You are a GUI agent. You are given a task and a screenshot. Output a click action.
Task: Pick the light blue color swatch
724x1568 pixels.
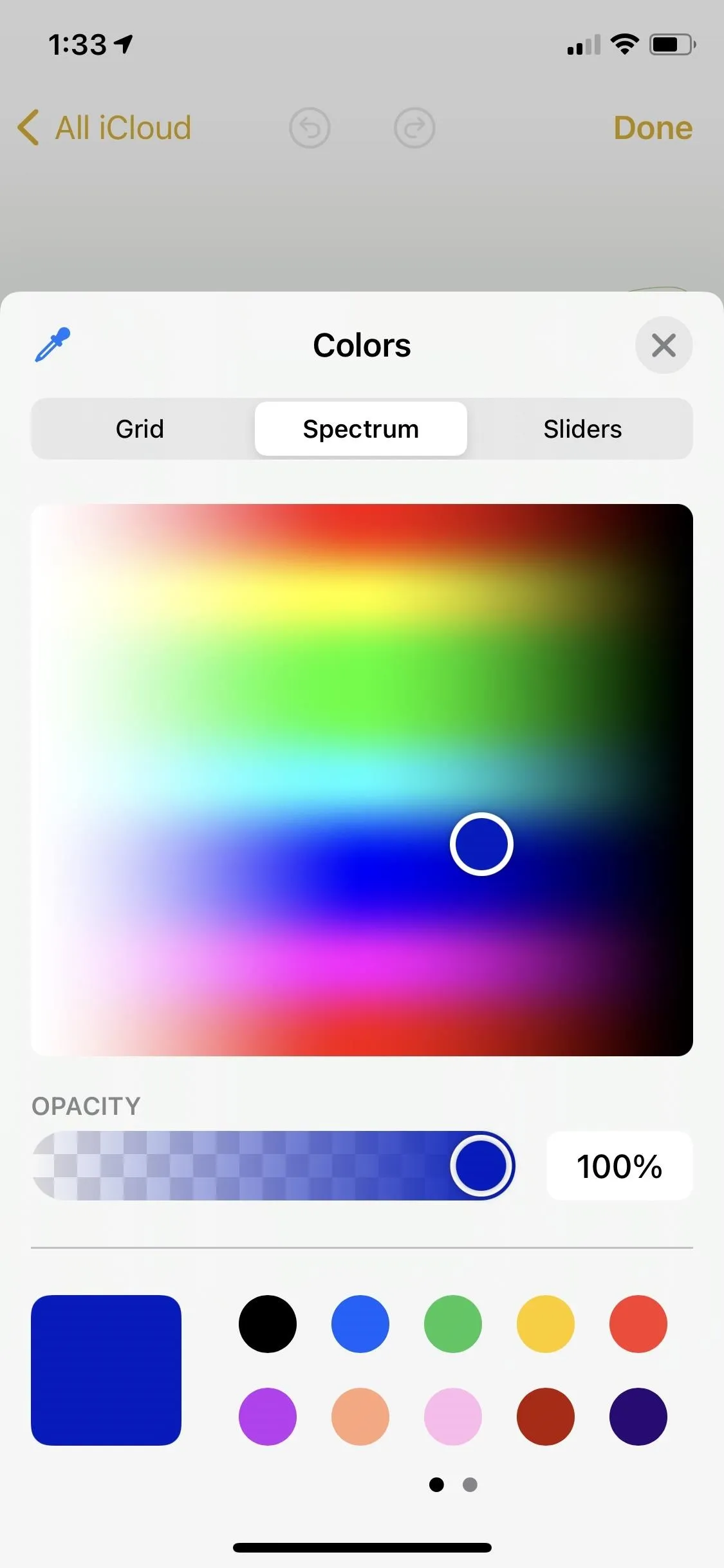coord(360,1323)
